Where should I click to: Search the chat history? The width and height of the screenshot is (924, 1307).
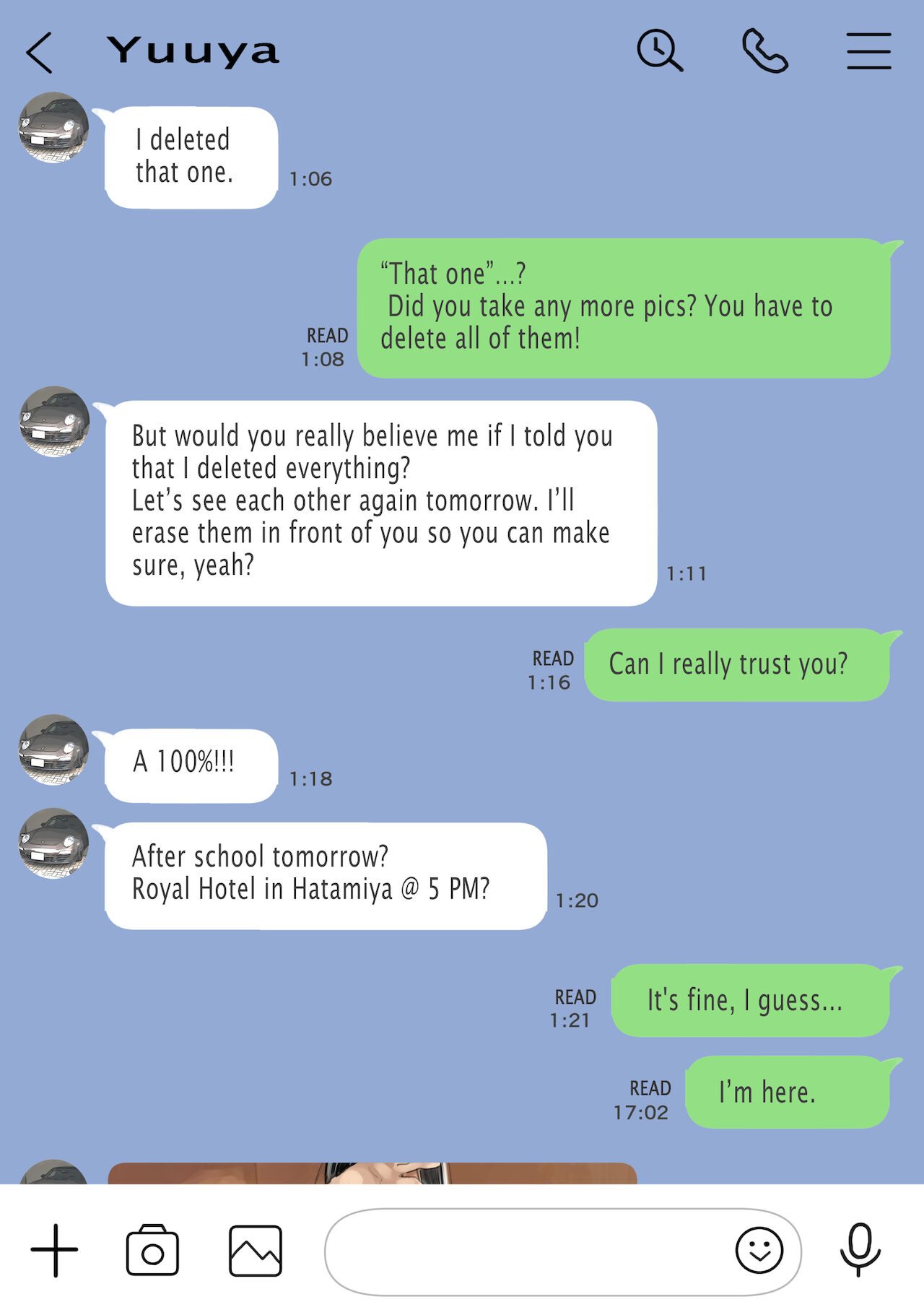tap(659, 51)
